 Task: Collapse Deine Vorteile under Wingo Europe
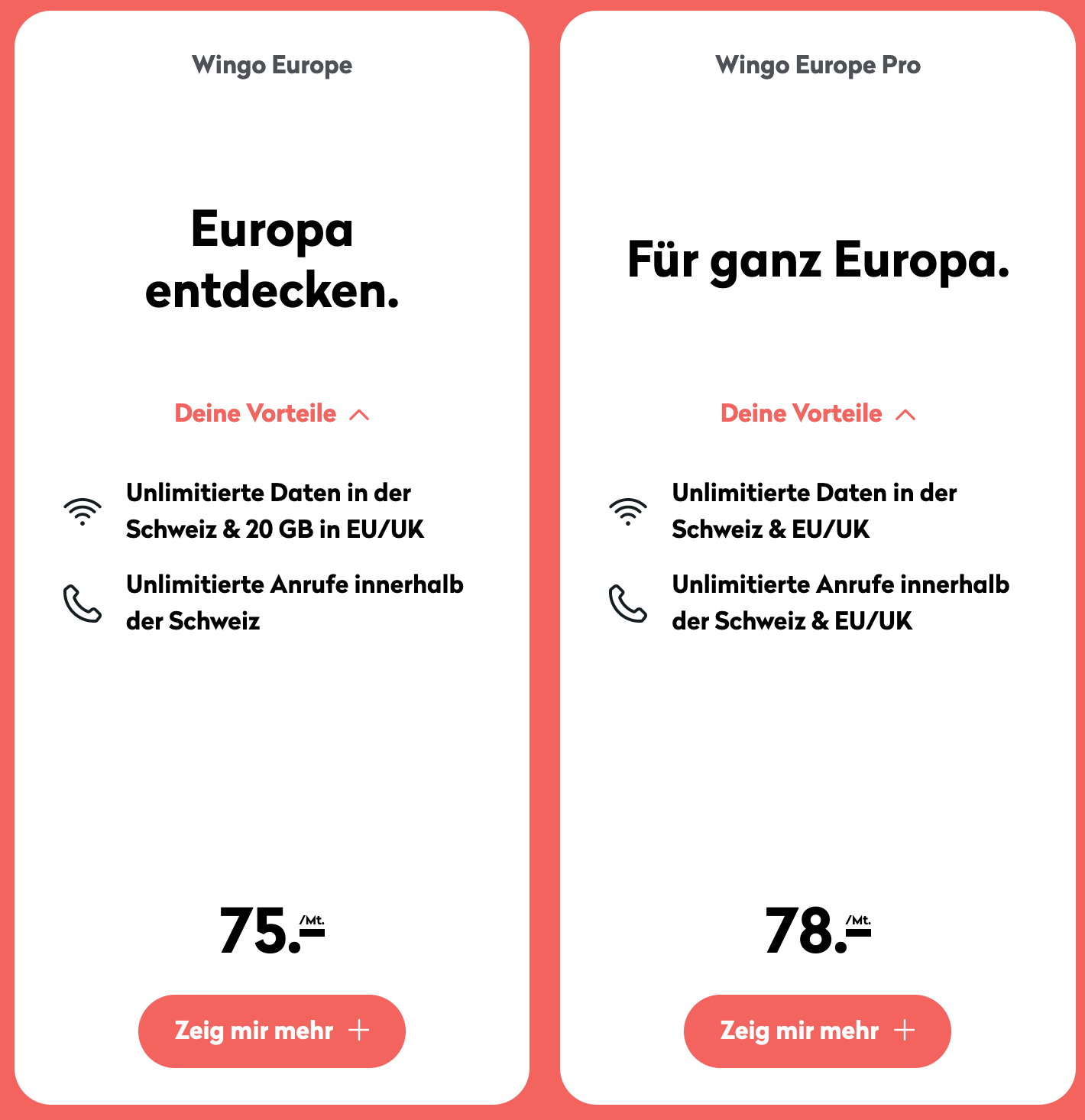pyautogui.click(x=271, y=413)
